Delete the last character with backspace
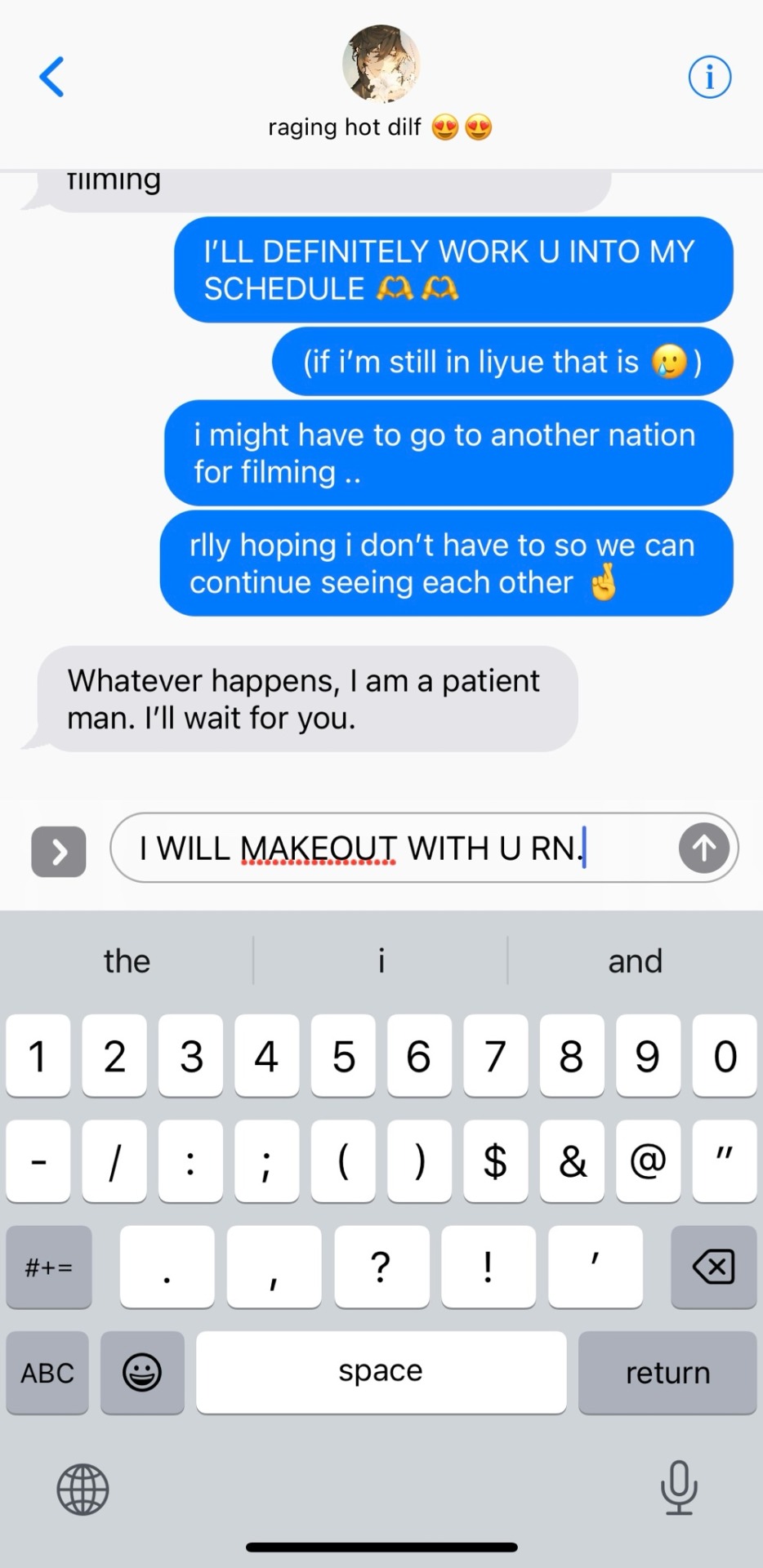 (x=713, y=1267)
